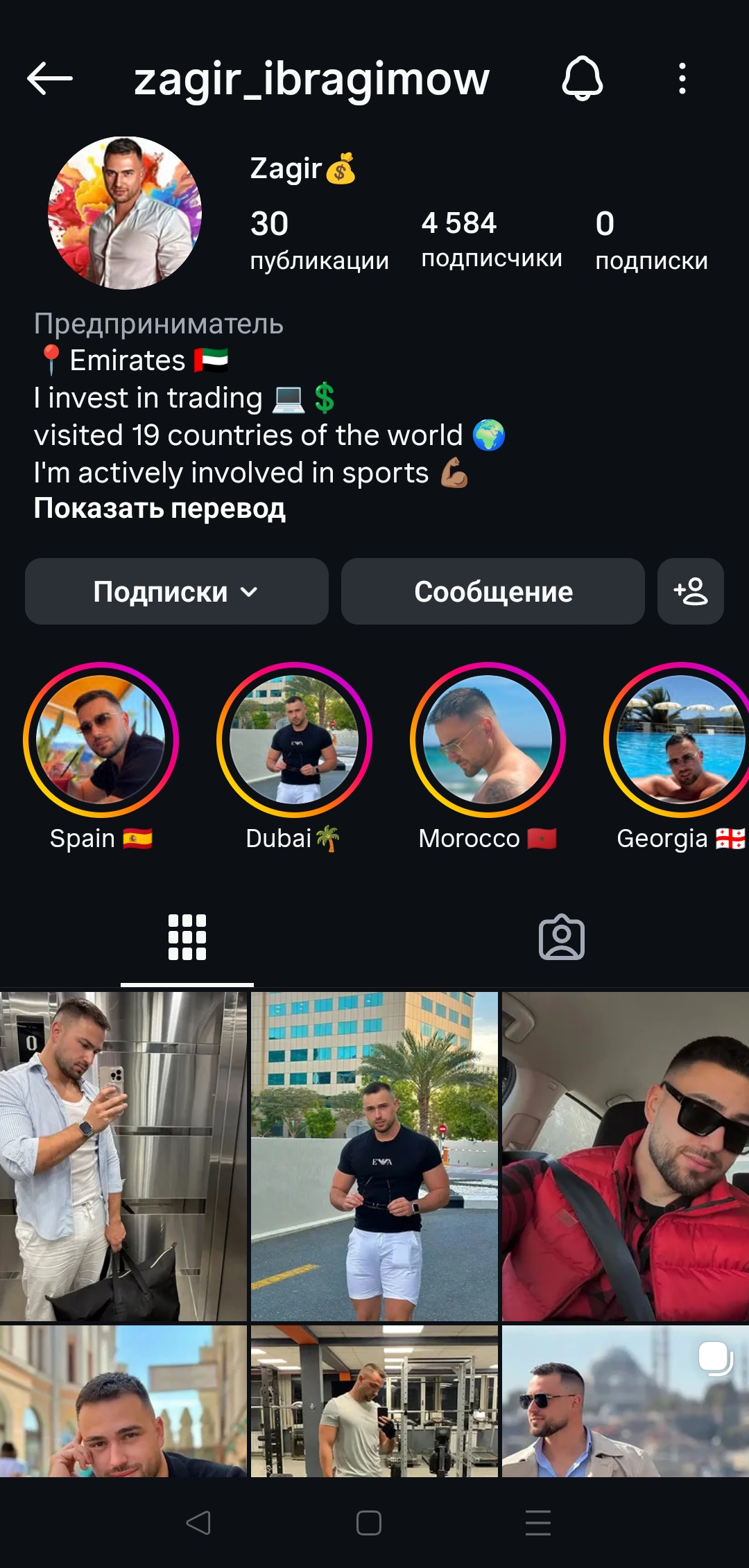Switch to the posts grid tab
The width and height of the screenshot is (749, 1568).
187,937
